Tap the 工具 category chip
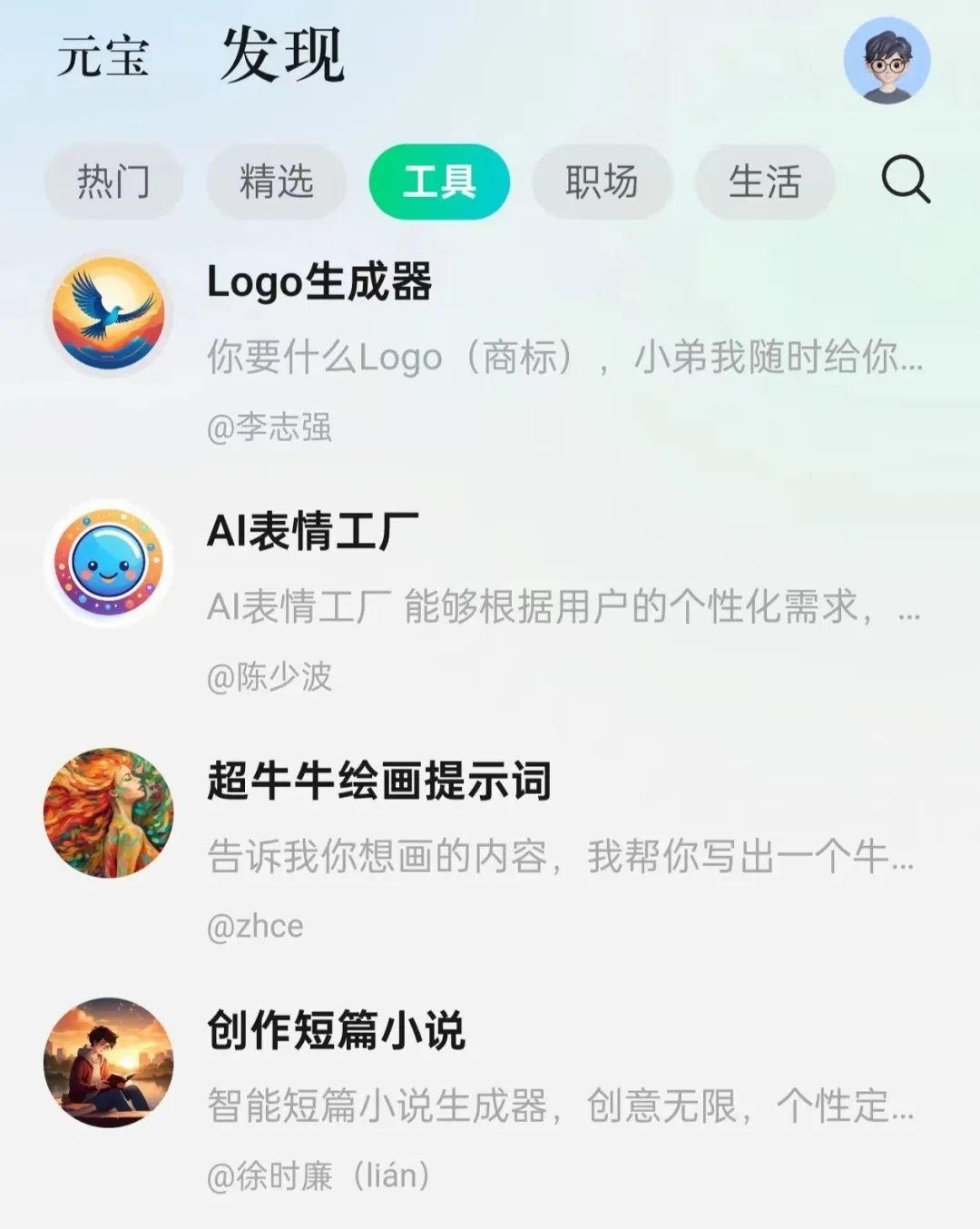The width and height of the screenshot is (980, 1229). click(x=439, y=182)
